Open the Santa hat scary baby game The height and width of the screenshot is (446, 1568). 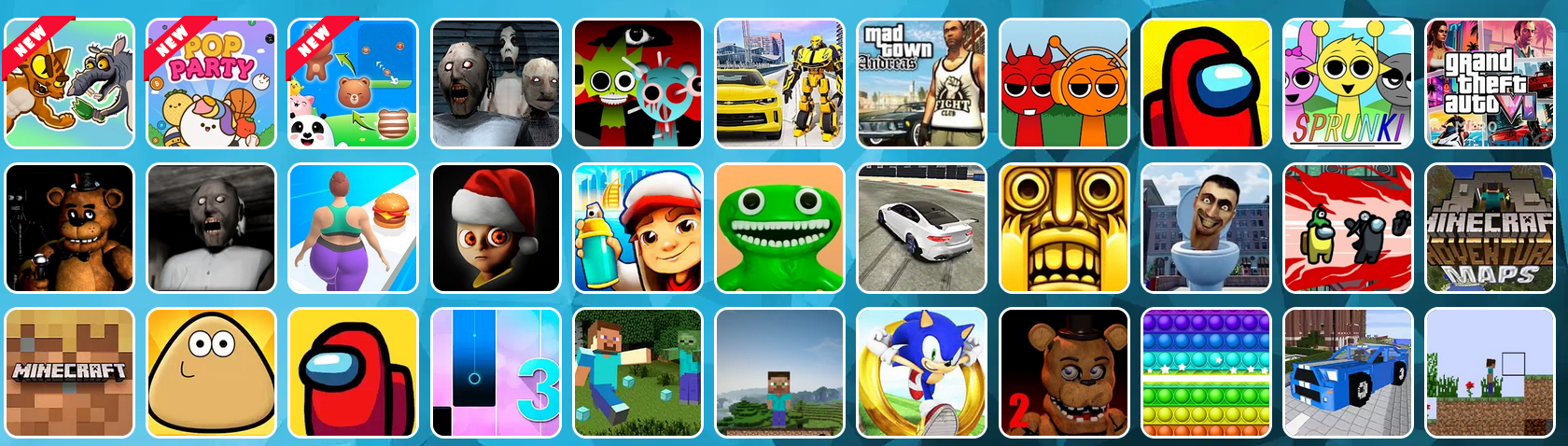tap(497, 229)
